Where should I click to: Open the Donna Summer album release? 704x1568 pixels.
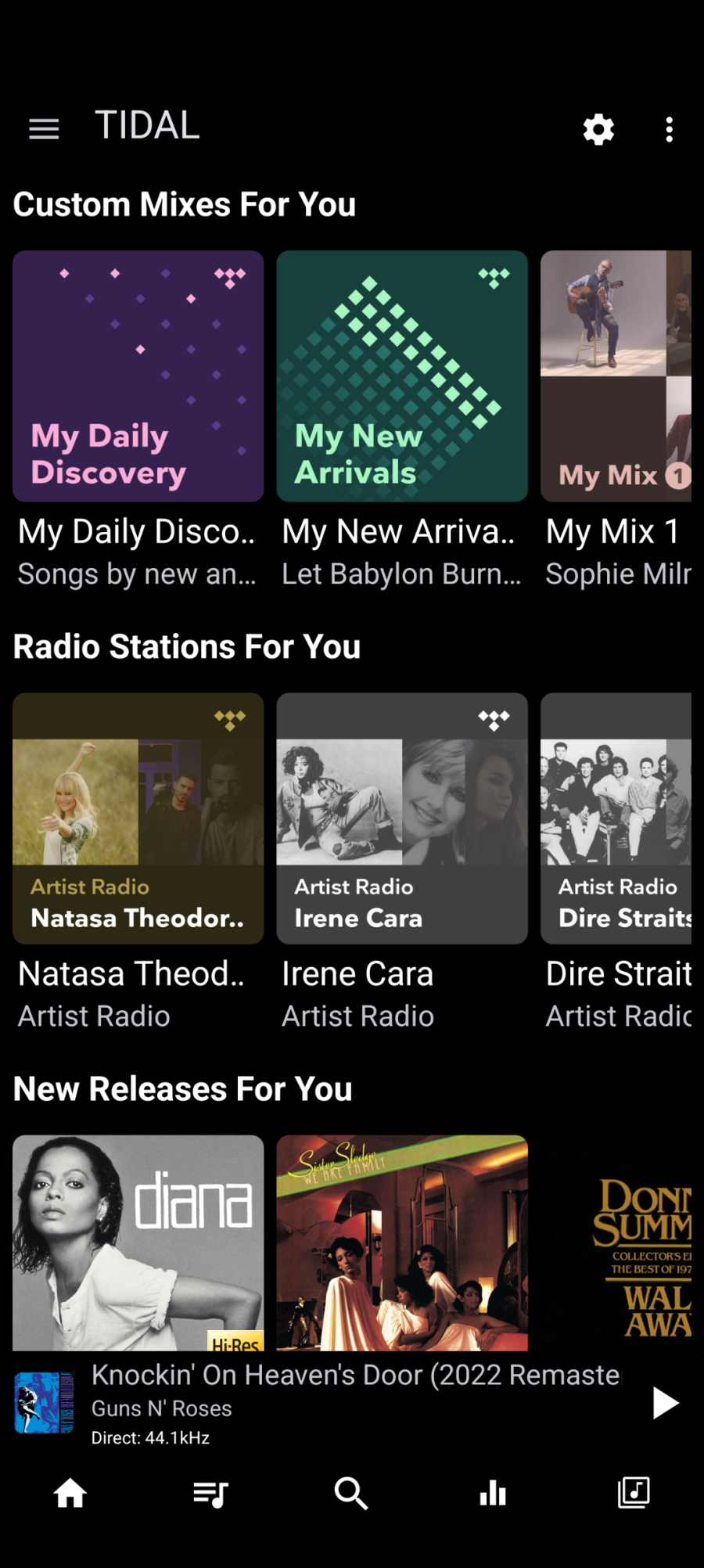point(616,1243)
